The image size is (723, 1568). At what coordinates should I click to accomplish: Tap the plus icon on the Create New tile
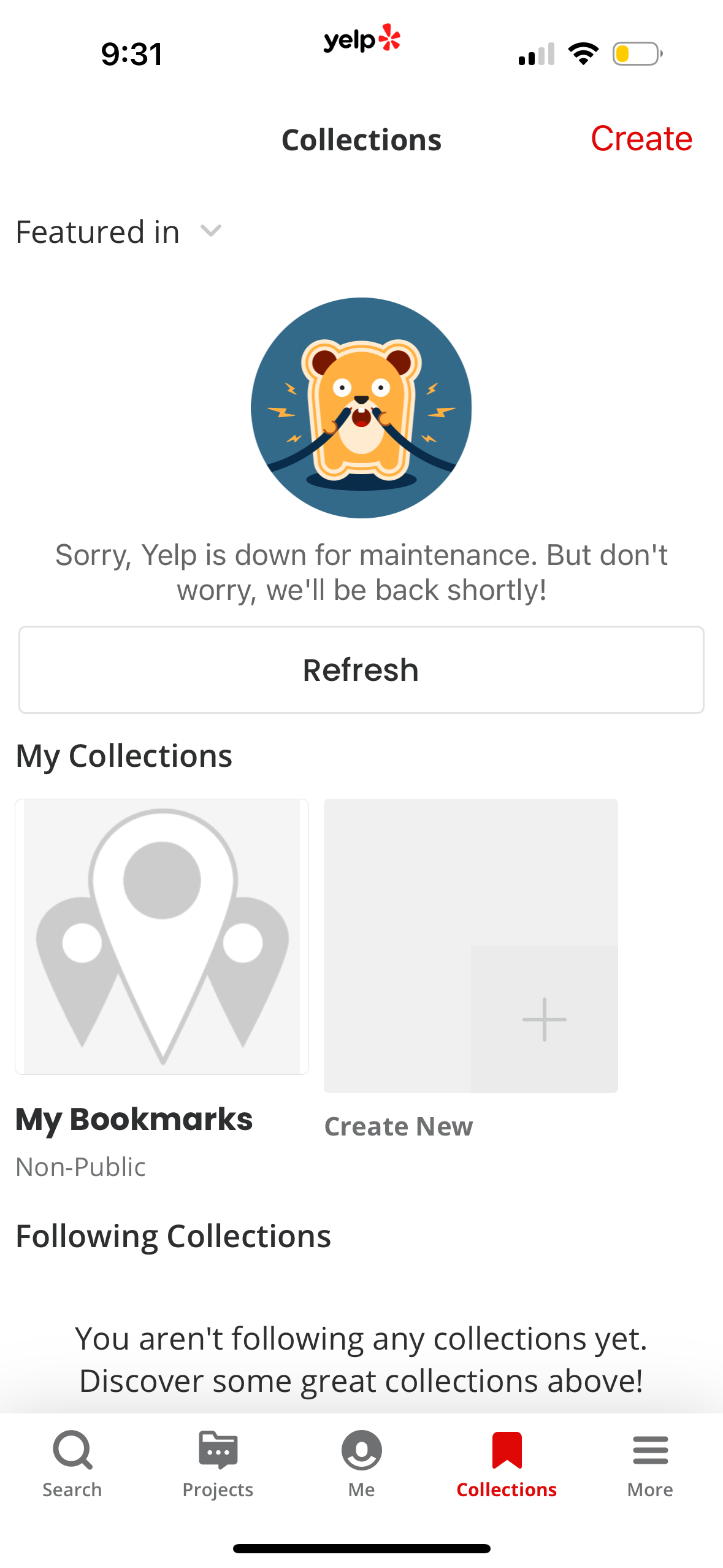pyautogui.click(x=543, y=1019)
